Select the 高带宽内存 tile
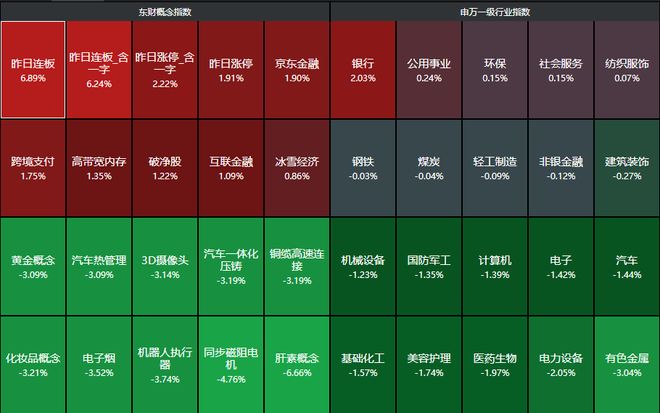The height and width of the screenshot is (413, 660). point(99,167)
